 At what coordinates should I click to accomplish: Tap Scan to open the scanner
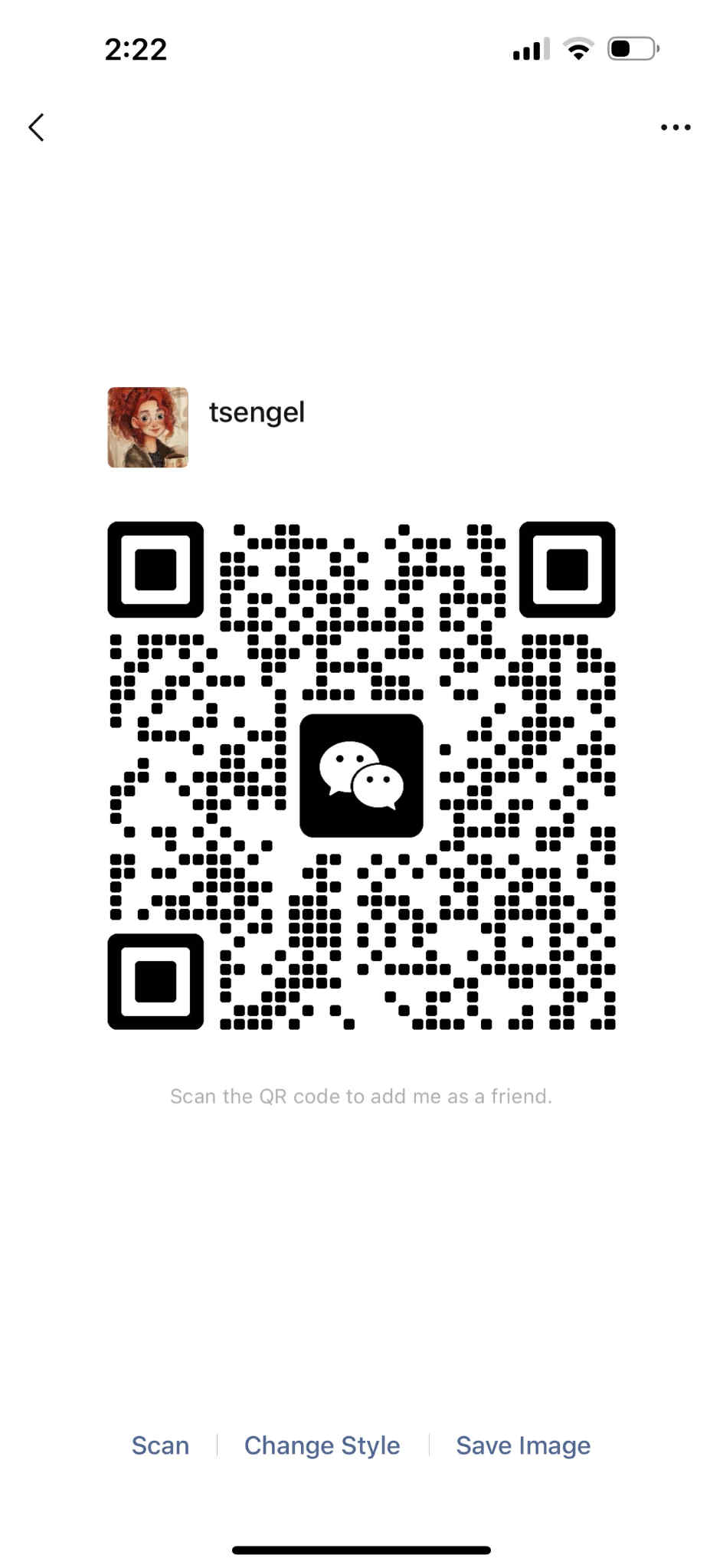(x=160, y=1445)
